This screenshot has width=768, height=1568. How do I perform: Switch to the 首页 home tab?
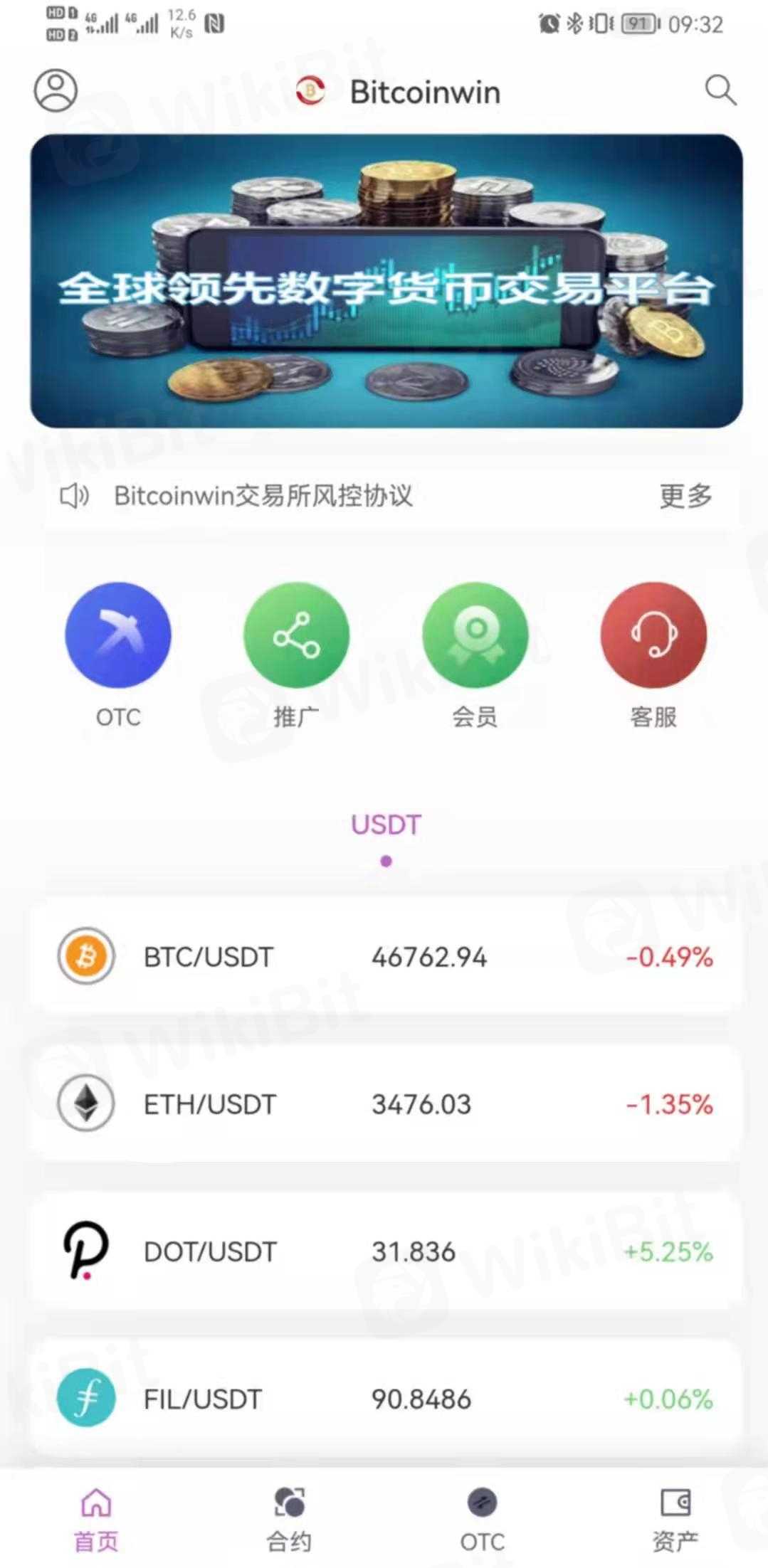tap(96, 1520)
